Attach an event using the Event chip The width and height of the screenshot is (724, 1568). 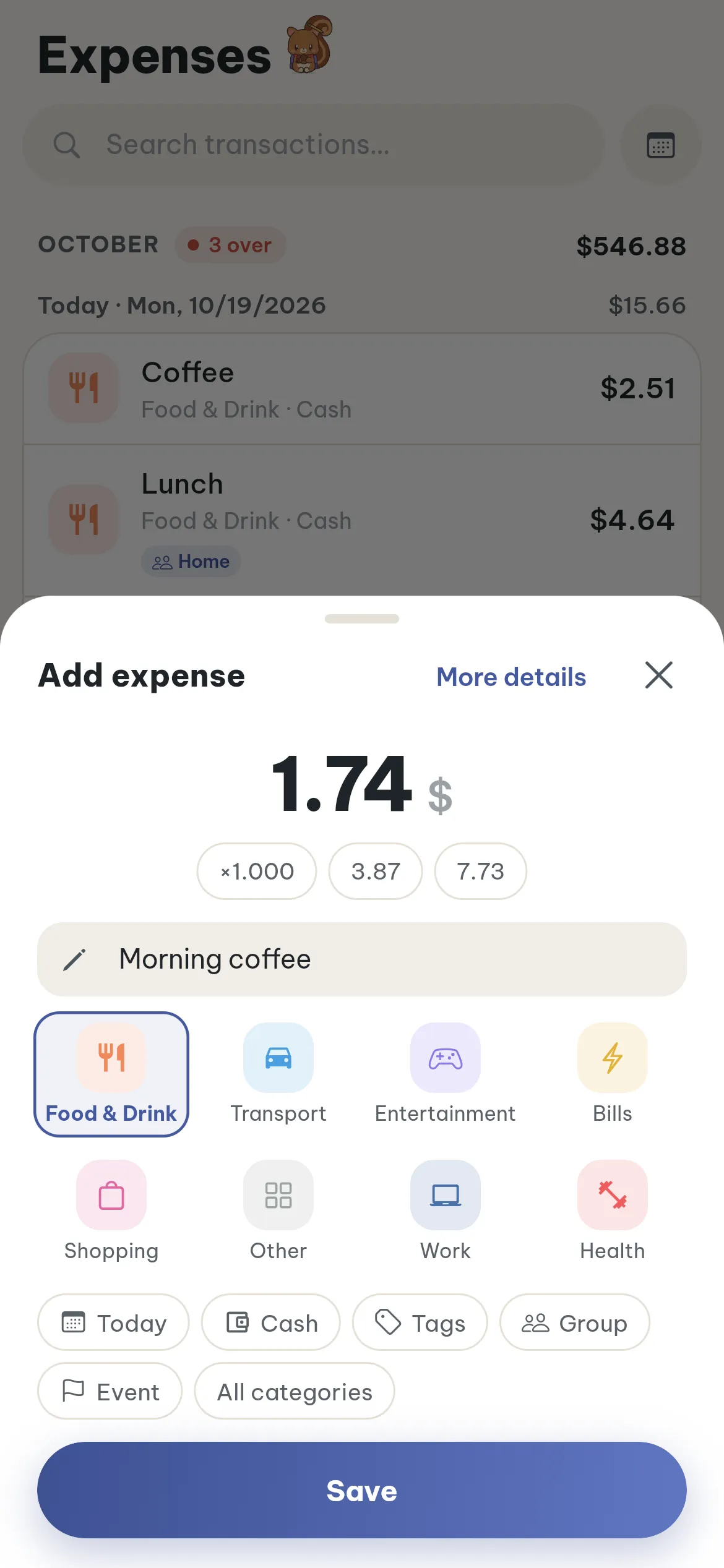pos(110,1390)
